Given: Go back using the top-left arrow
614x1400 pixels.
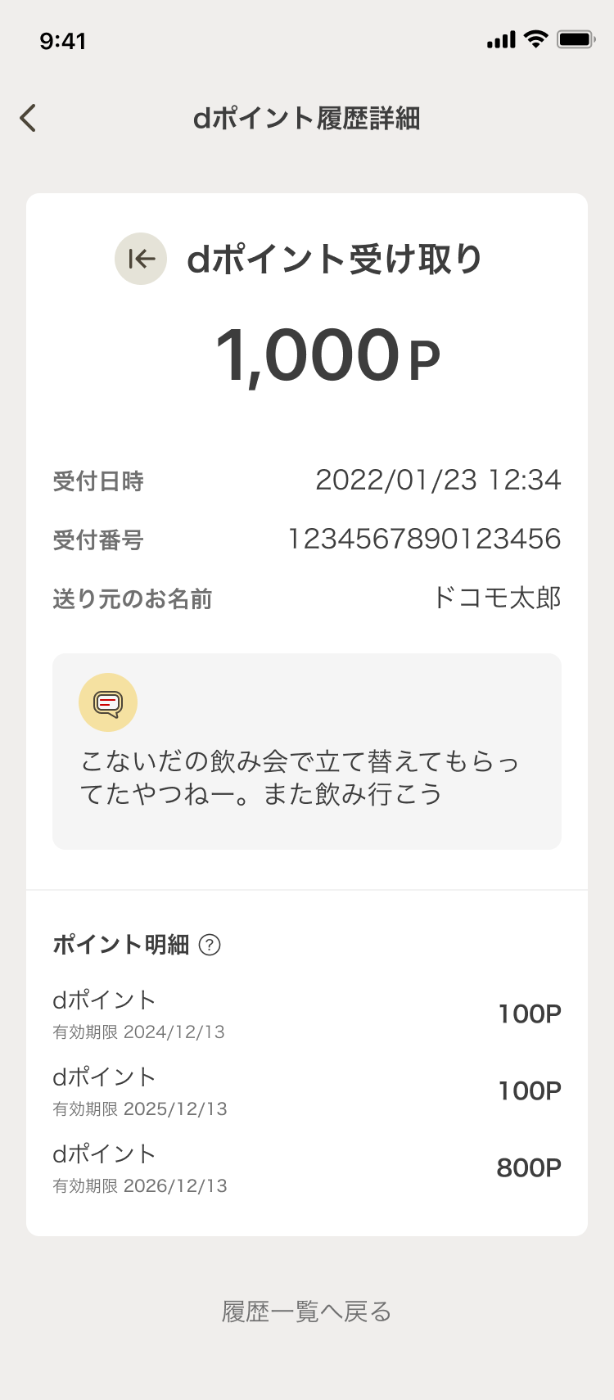Looking at the screenshot, I should (28, 118).
